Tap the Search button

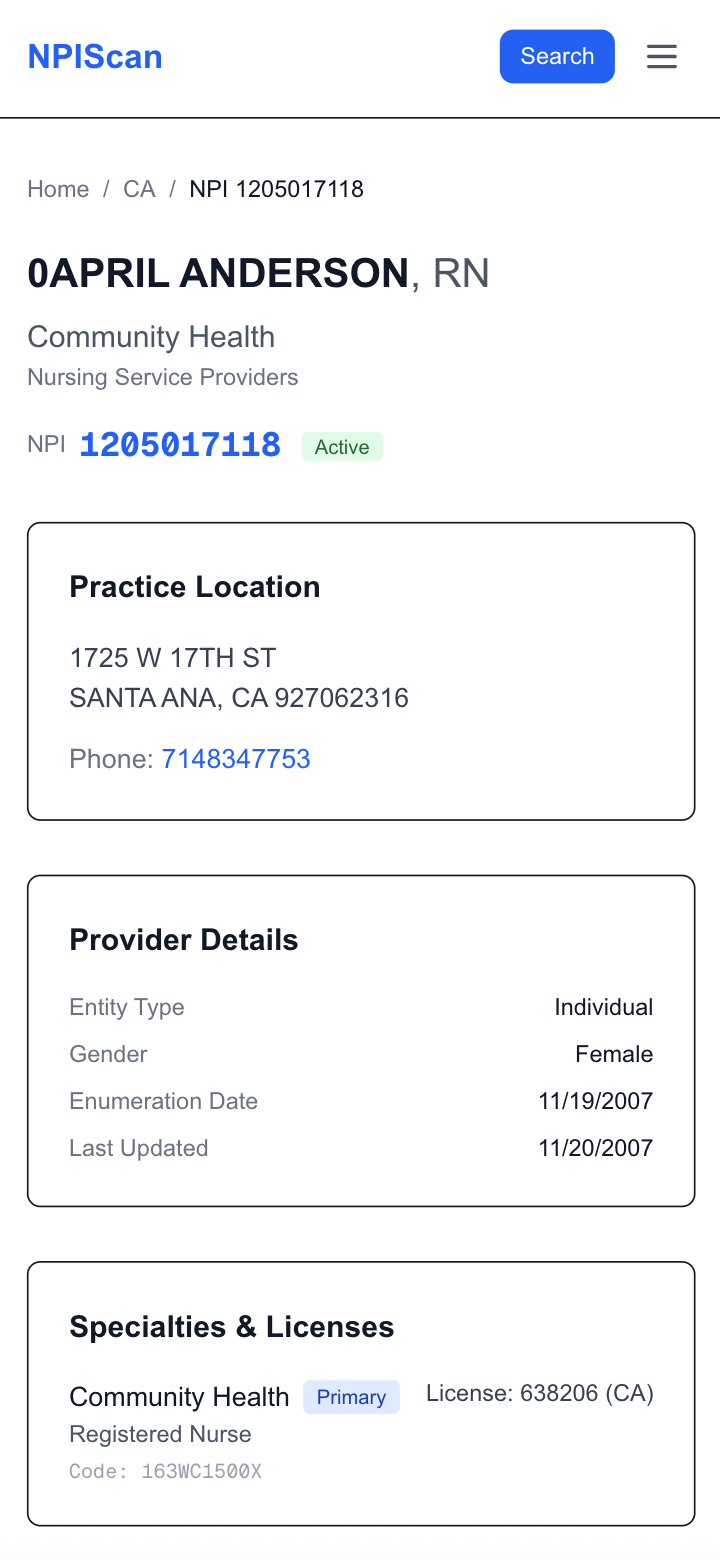(557, 57)
